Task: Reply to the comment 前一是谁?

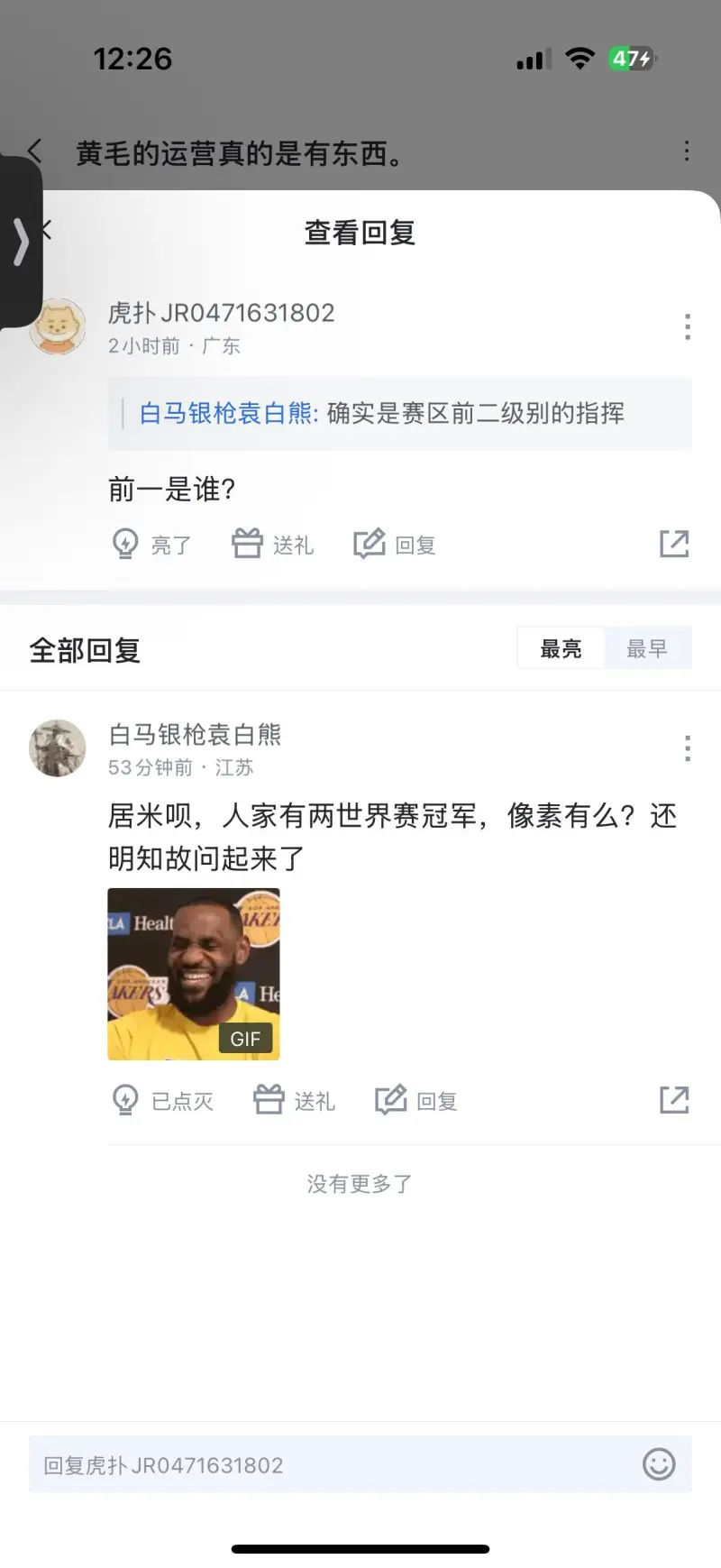Action: [x=396, y=545]
